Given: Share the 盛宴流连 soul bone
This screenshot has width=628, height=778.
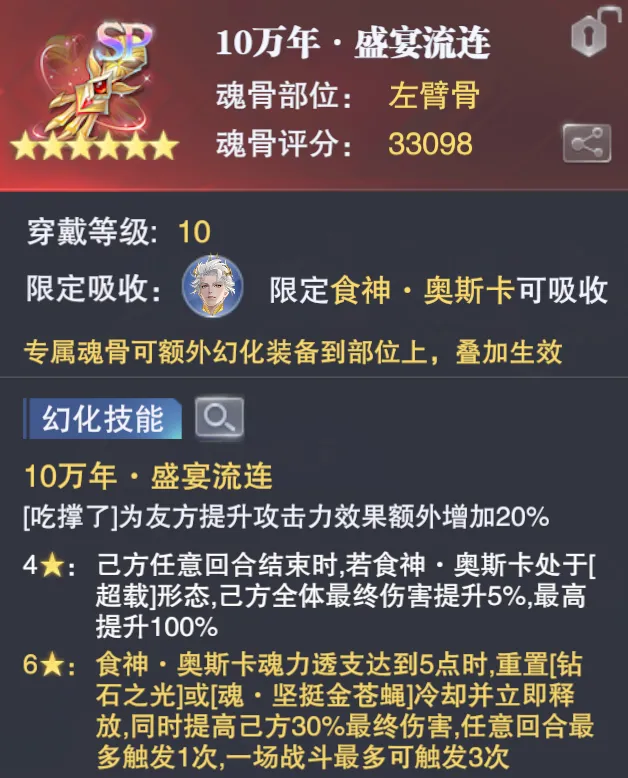Looking at the screenshot, I should click(587, 144).
